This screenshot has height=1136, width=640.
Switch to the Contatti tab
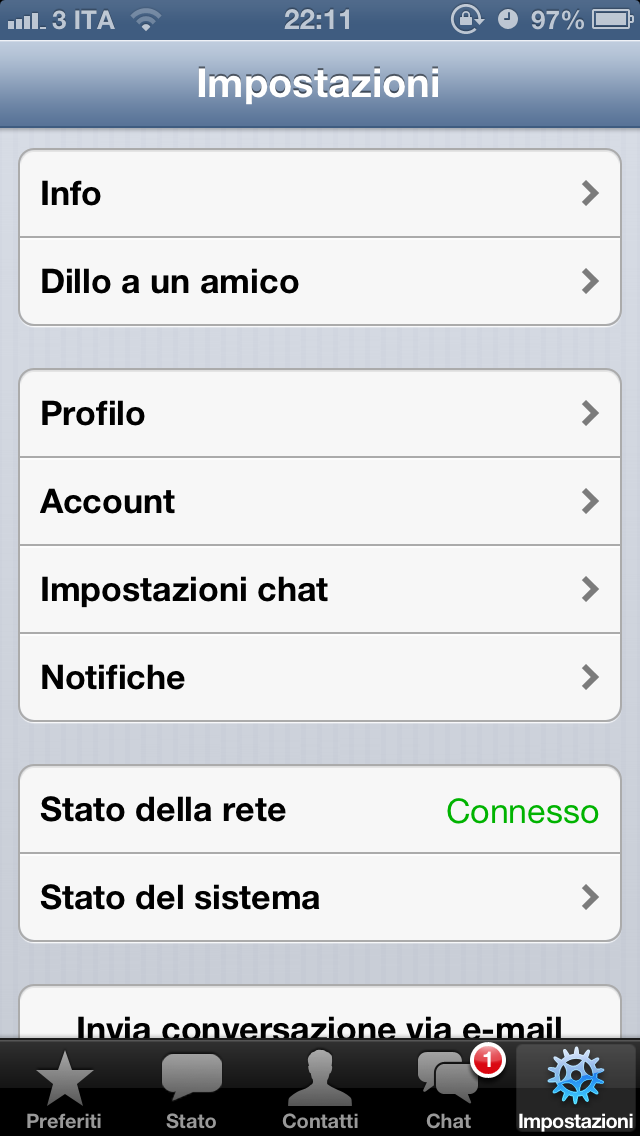pyautogui.click(x=320, y=1090)
